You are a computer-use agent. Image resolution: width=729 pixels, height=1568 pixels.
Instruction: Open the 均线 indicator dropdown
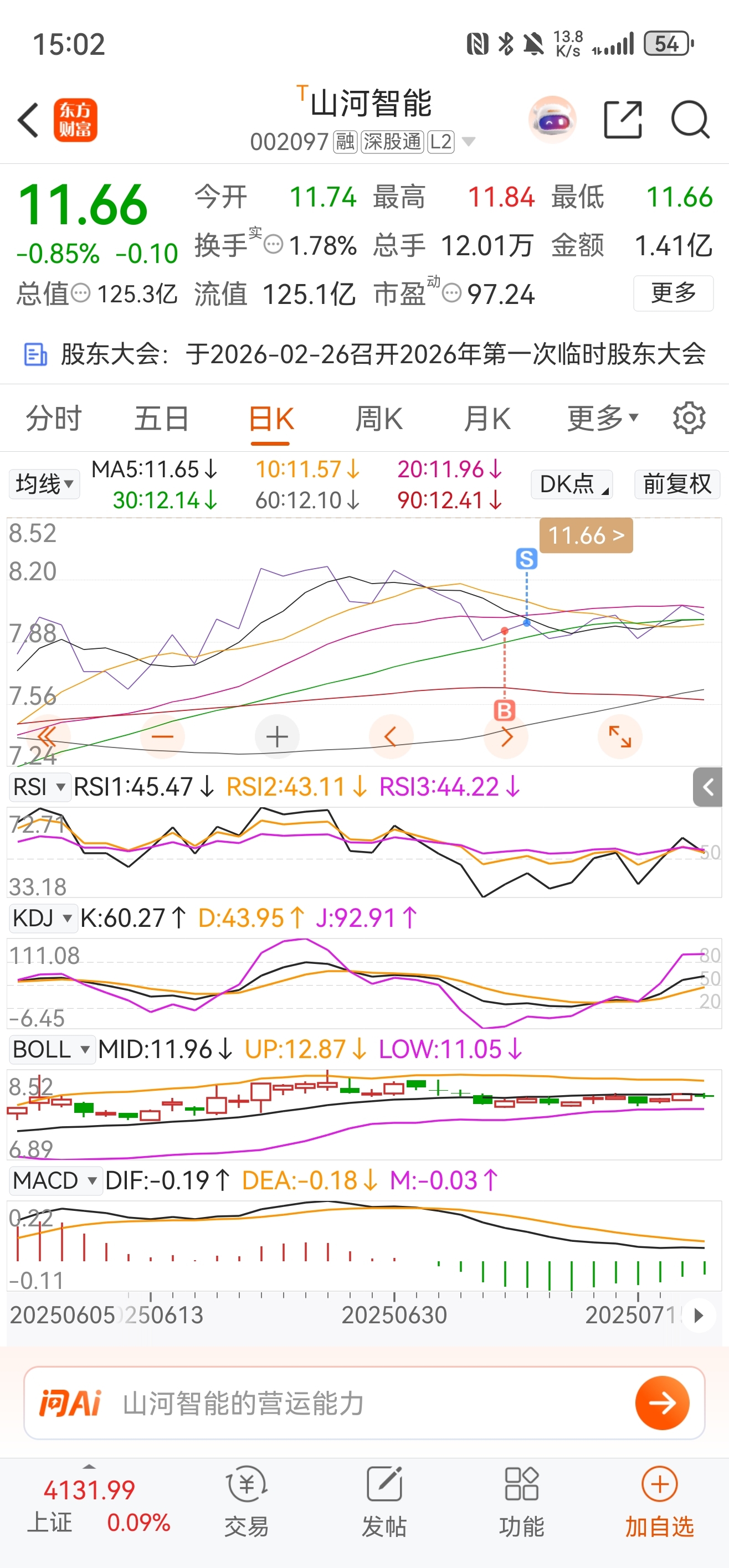click(44, 484)
